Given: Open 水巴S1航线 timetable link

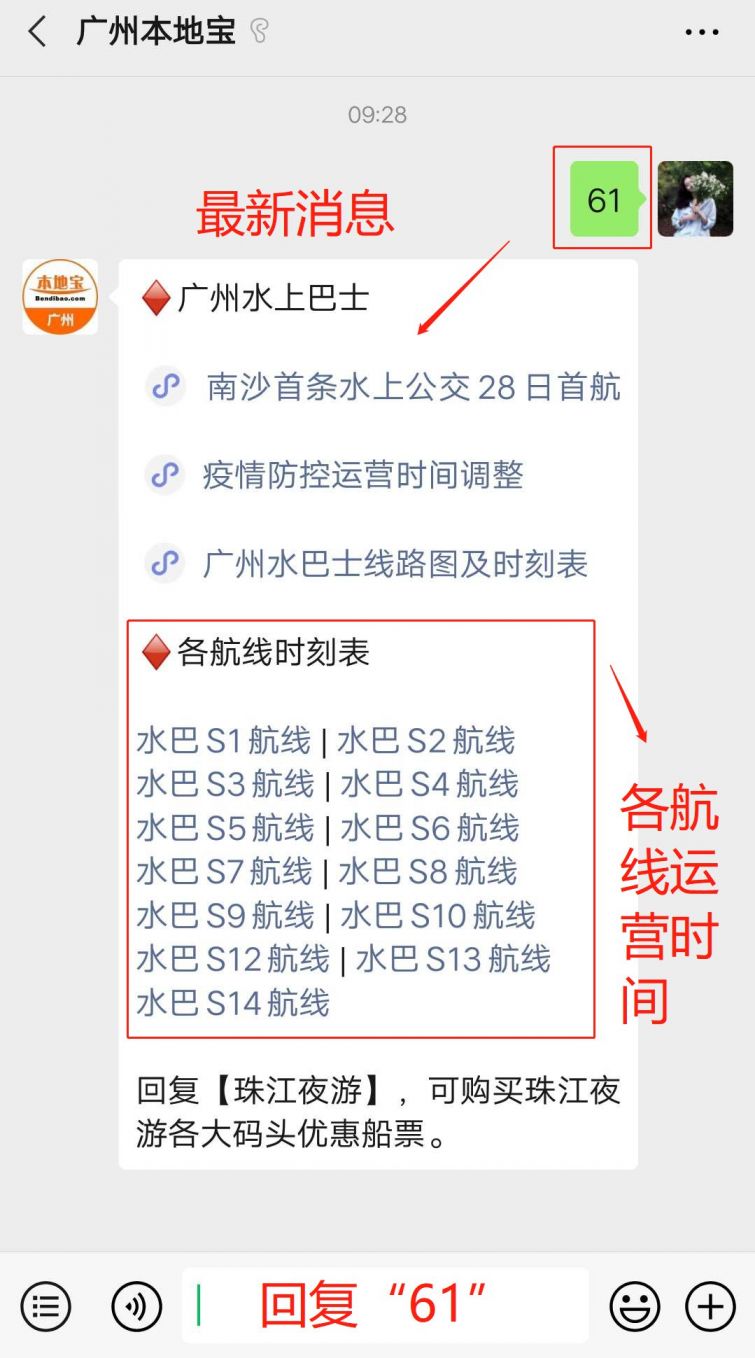Looking at the screenshot, I should [224, 741].
